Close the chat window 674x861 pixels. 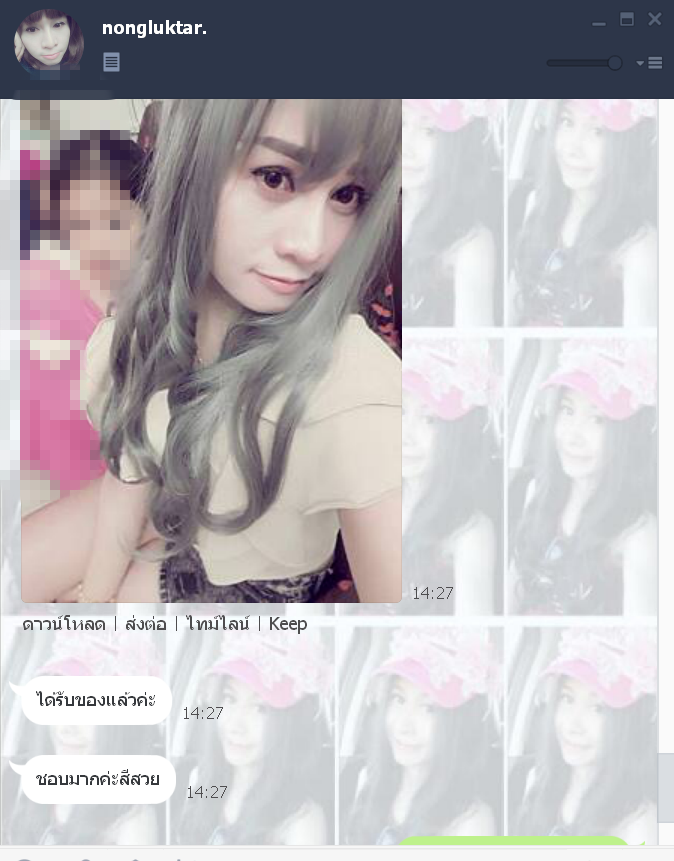(655, 19)
